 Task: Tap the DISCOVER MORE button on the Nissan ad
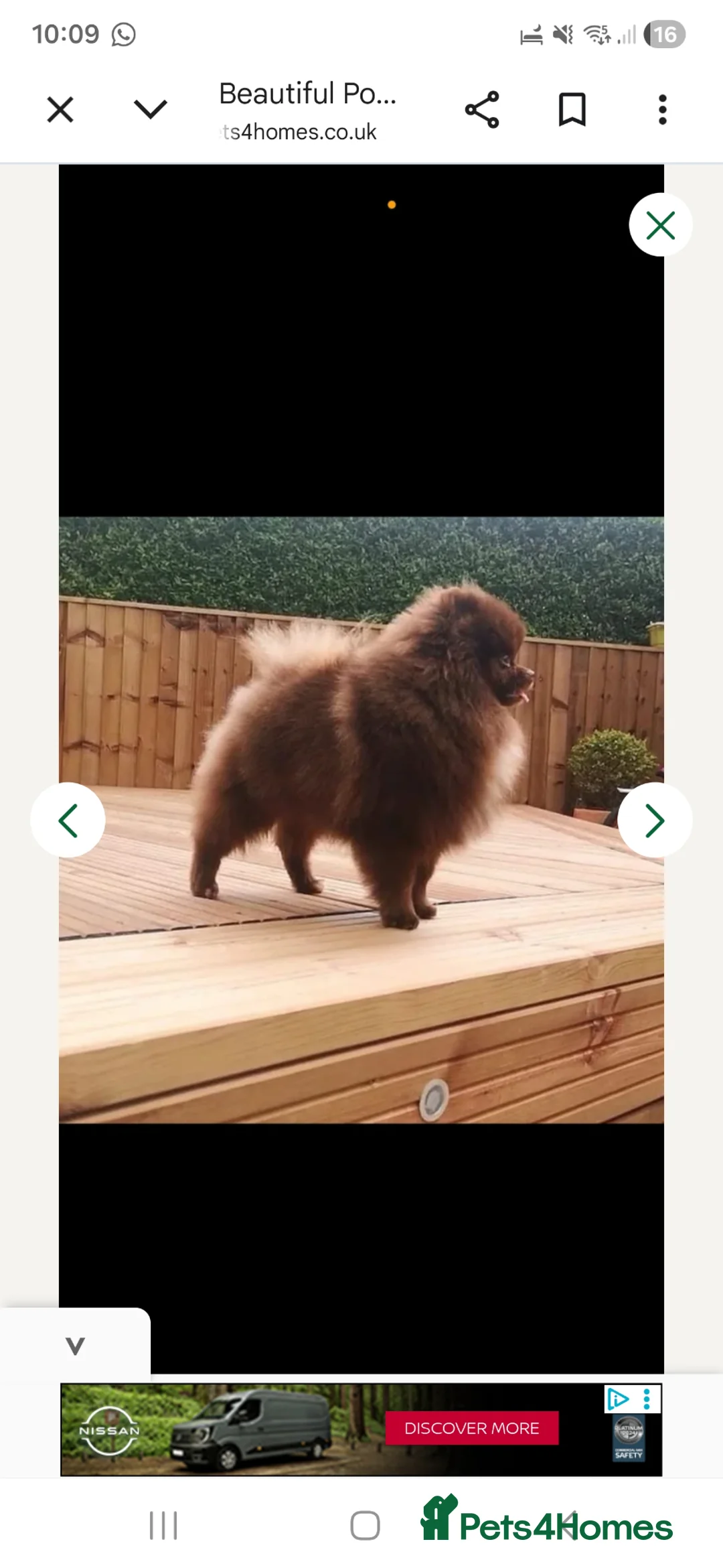pyautogui.click(x=473, y=1428)
